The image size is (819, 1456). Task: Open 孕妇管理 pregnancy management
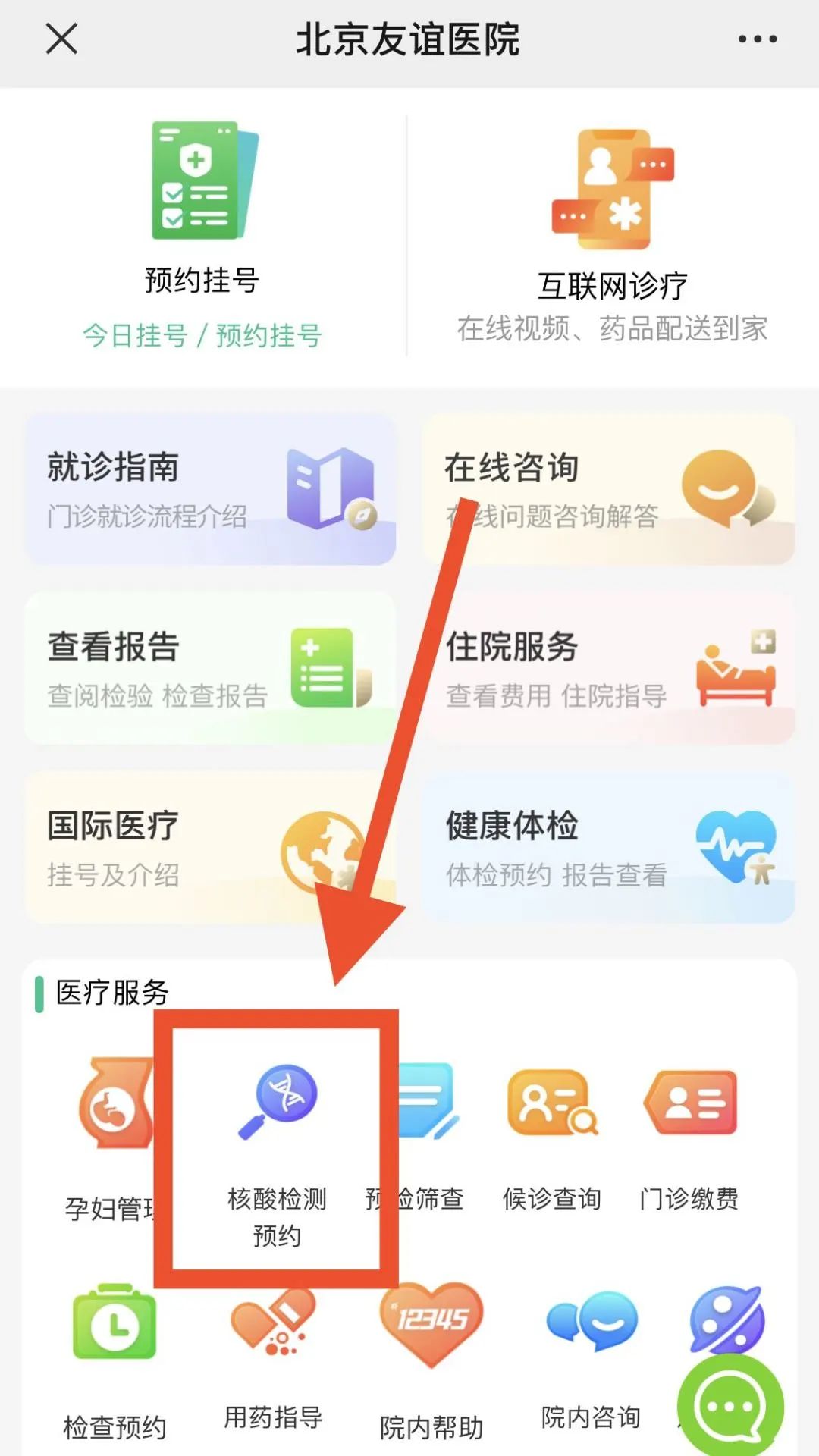pos(112,1137)
